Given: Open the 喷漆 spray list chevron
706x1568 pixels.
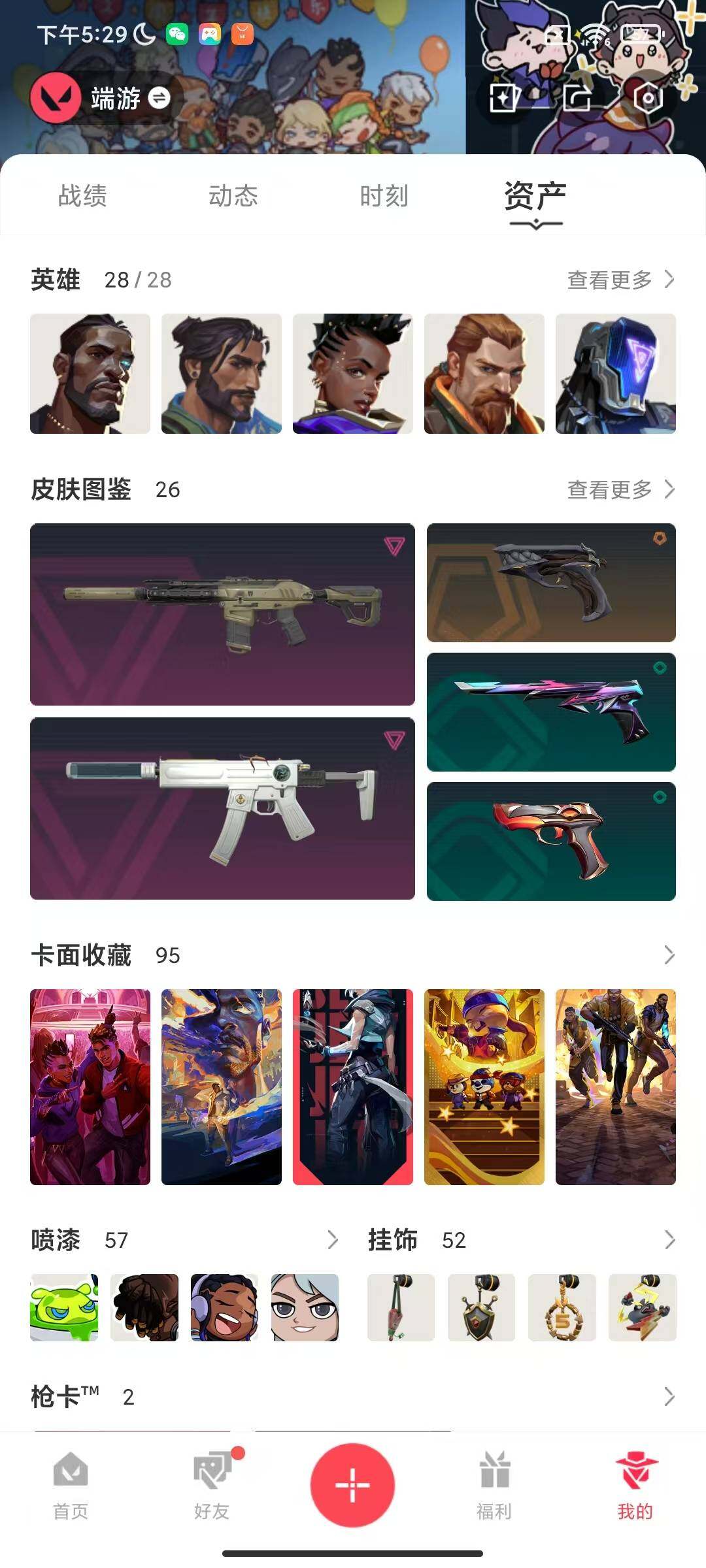Looking at the screenshot, I should pos(332,1240).
